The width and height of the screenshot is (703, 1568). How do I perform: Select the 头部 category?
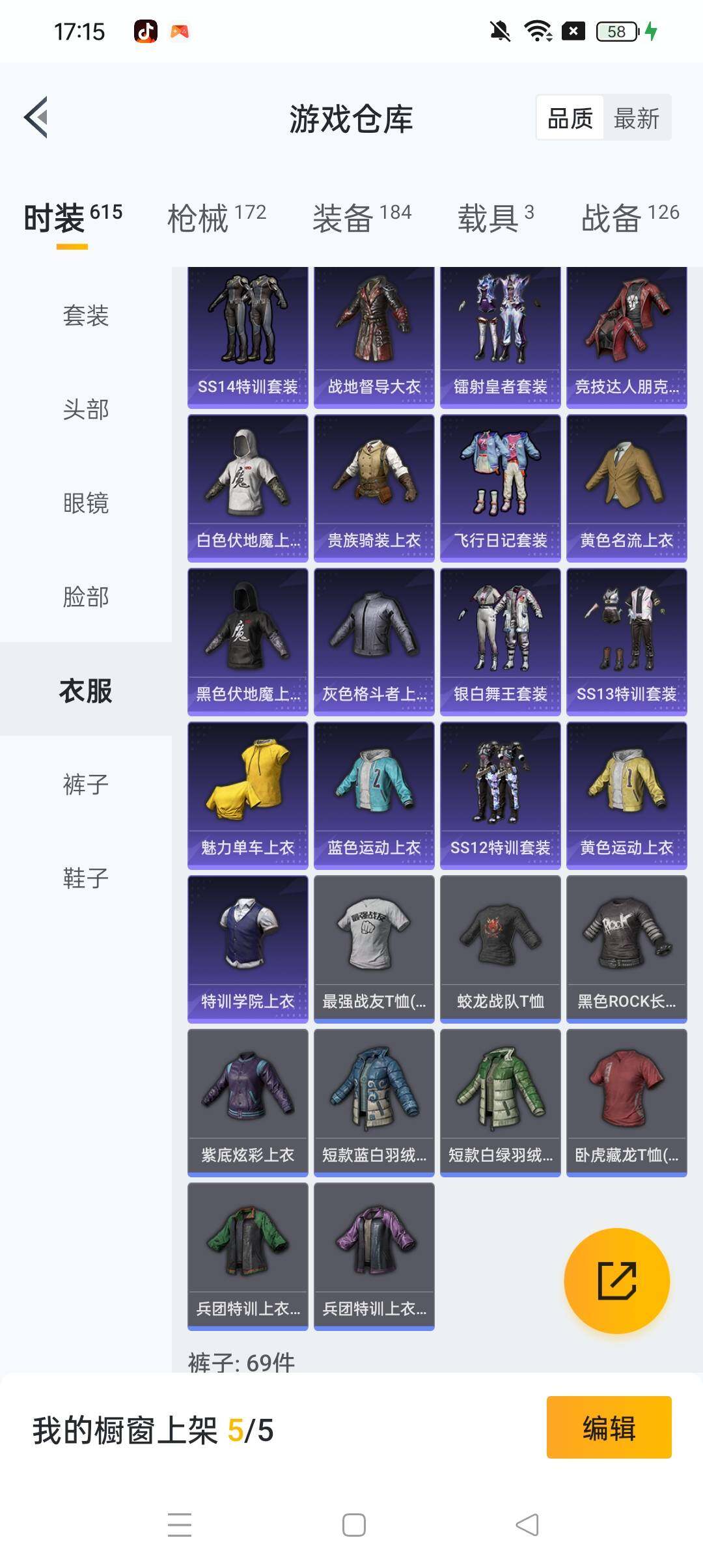point(85,410)
